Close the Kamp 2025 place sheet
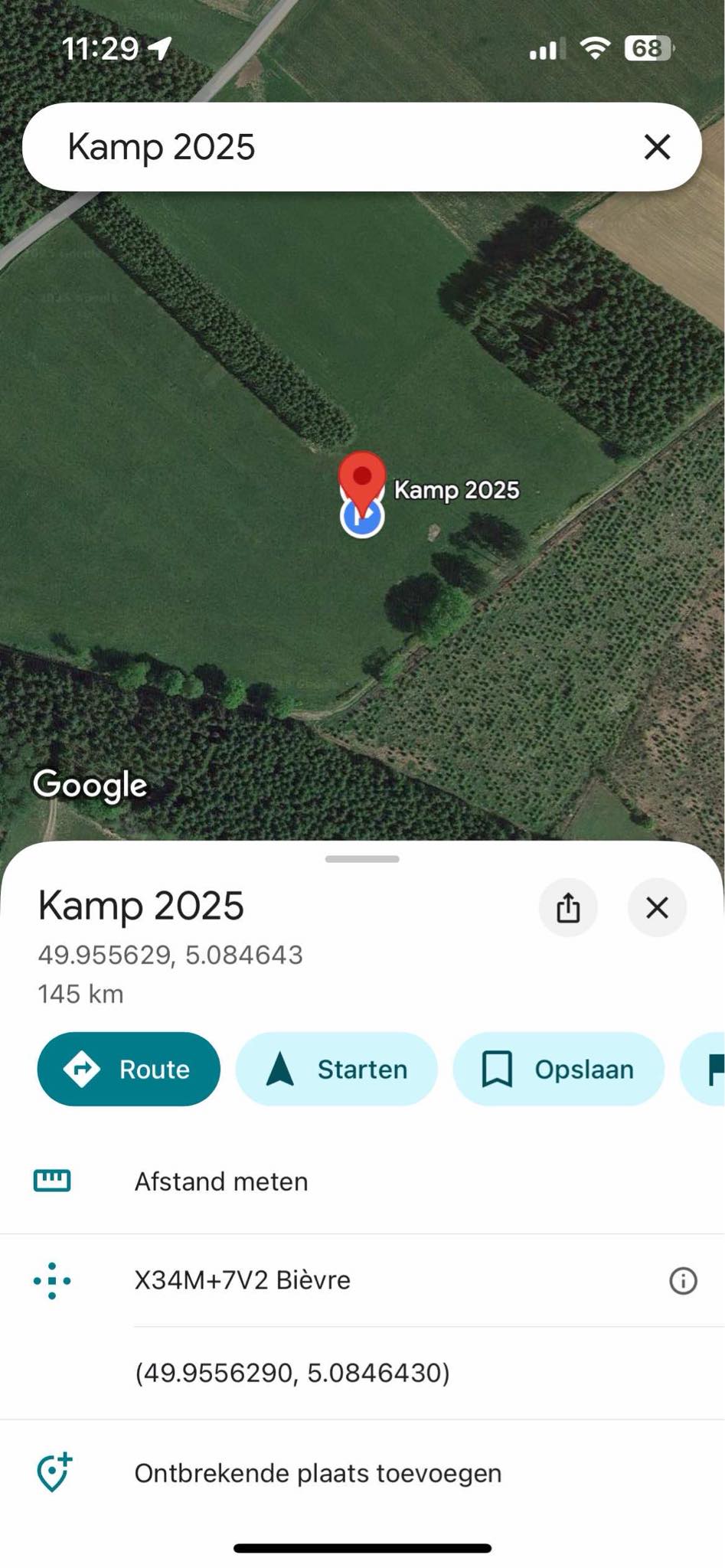Screen dimensions: 725x1568 [657, 908]
